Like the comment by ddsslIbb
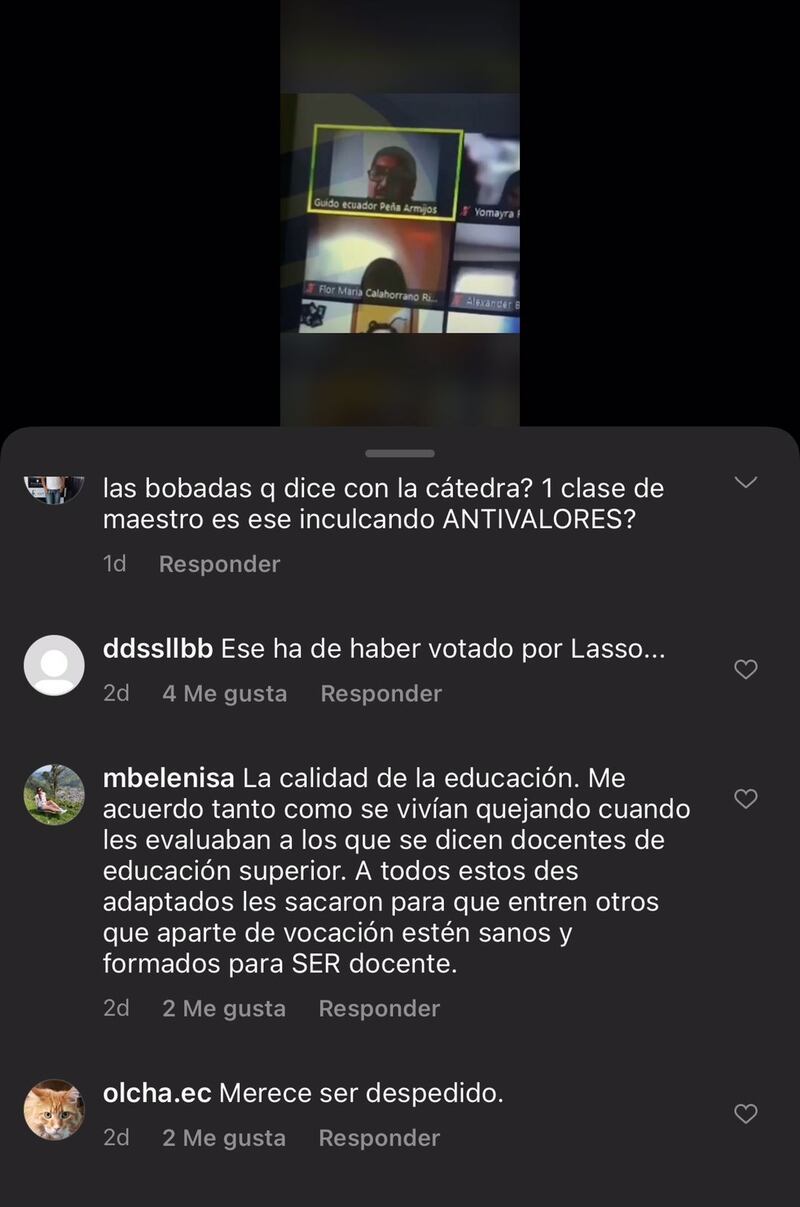This screenshot has width=800, height=1207. [746, 670]
